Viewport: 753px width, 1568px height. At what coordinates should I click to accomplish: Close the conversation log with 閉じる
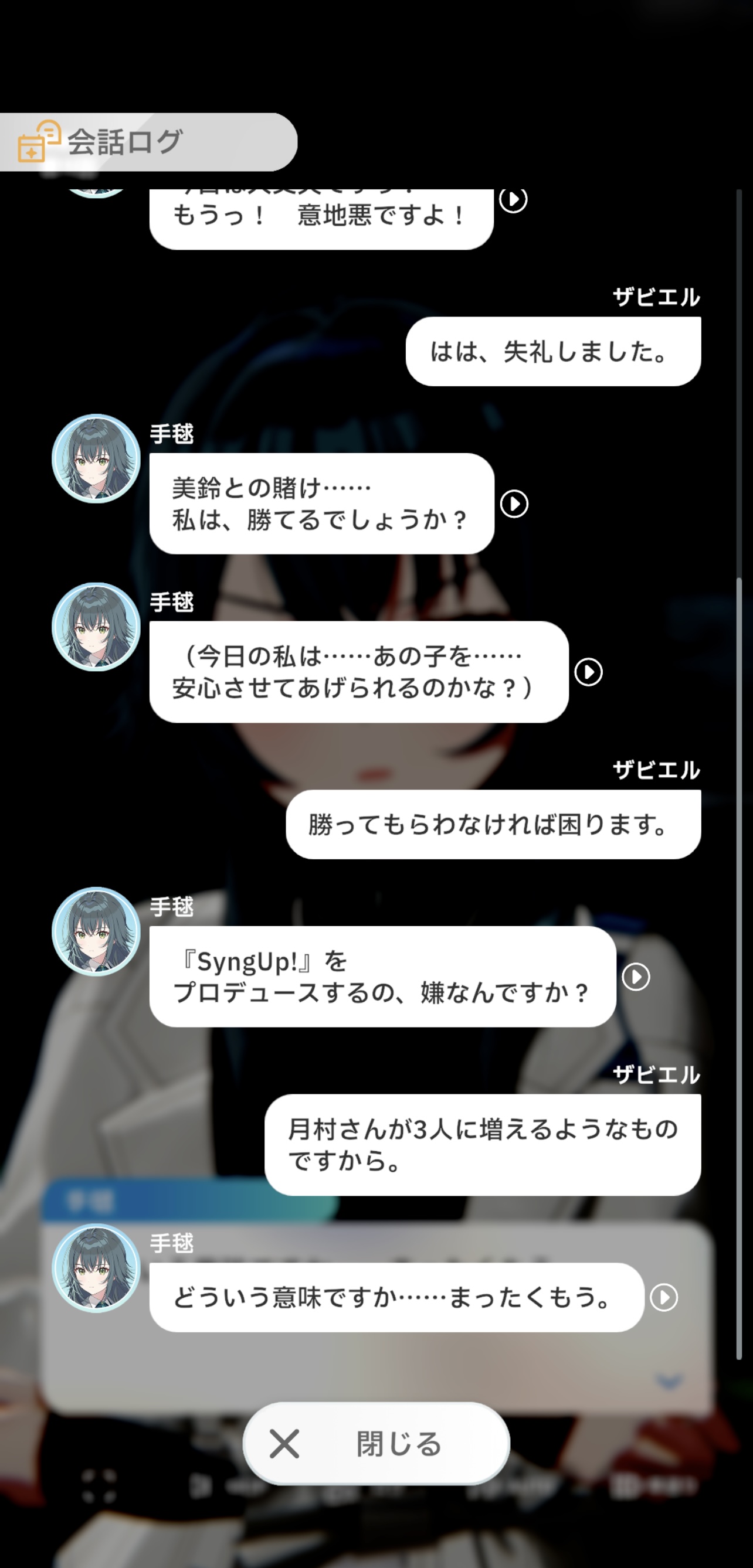click(376, 1443)
